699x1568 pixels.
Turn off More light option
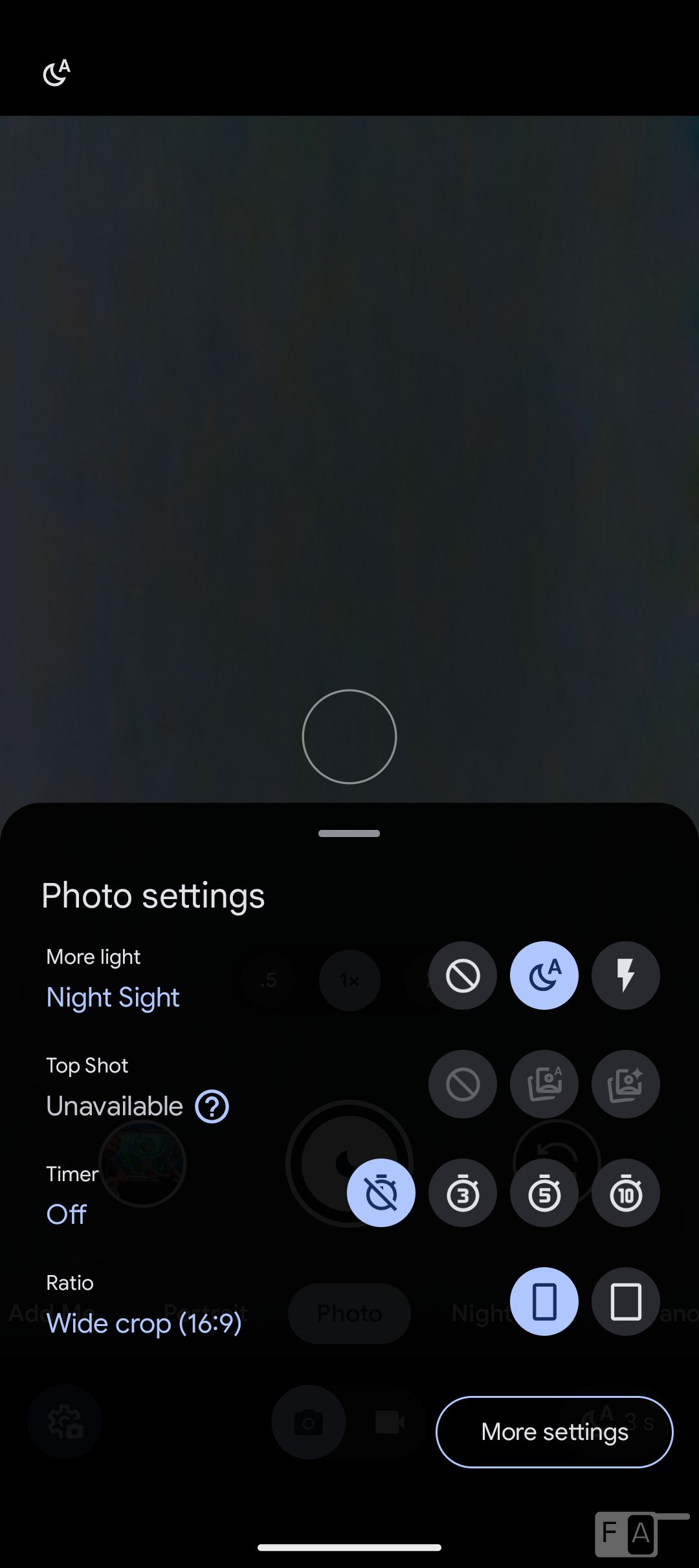pos(463,975)
